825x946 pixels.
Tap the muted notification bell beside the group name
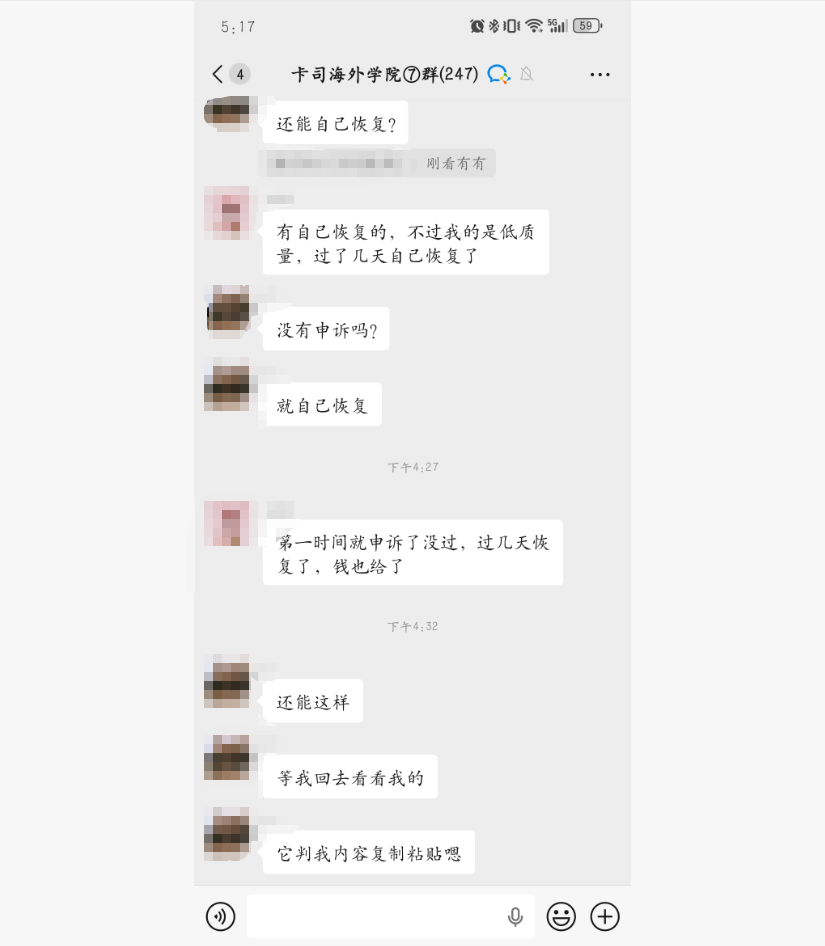point(526,74)
